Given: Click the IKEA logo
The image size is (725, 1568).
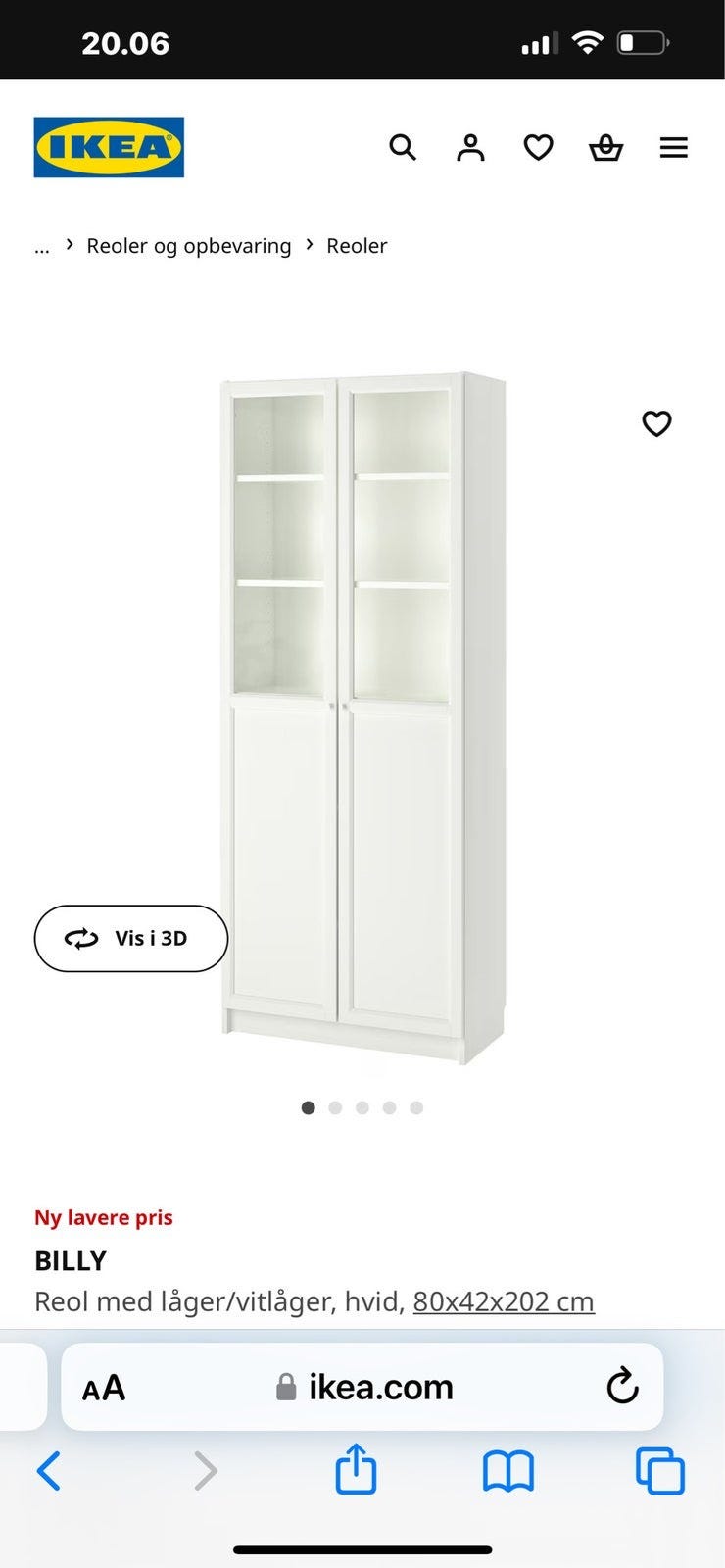Looking at the screenshot, I should (x=108, y=148).
